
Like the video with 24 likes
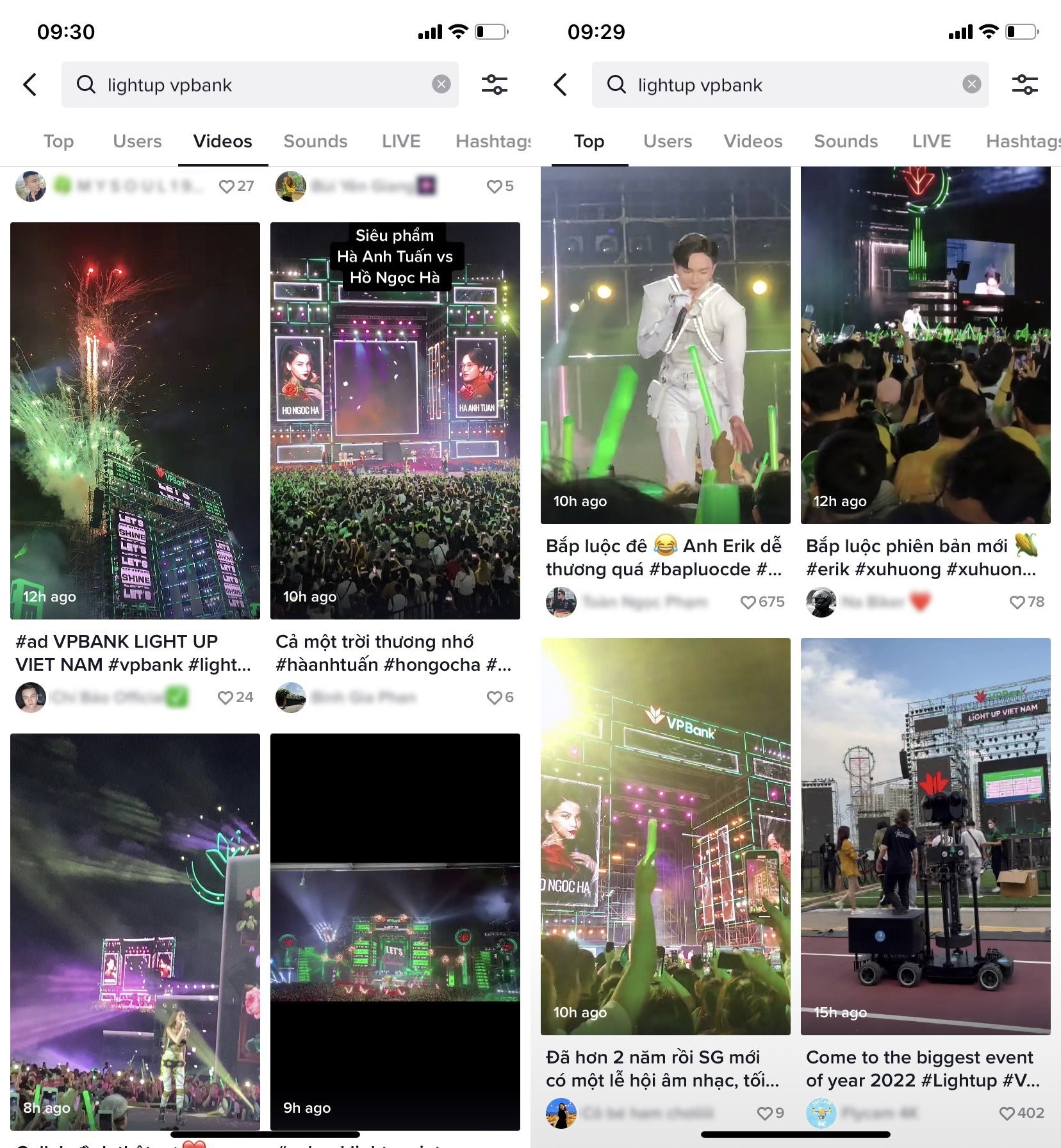coord(226,698)
